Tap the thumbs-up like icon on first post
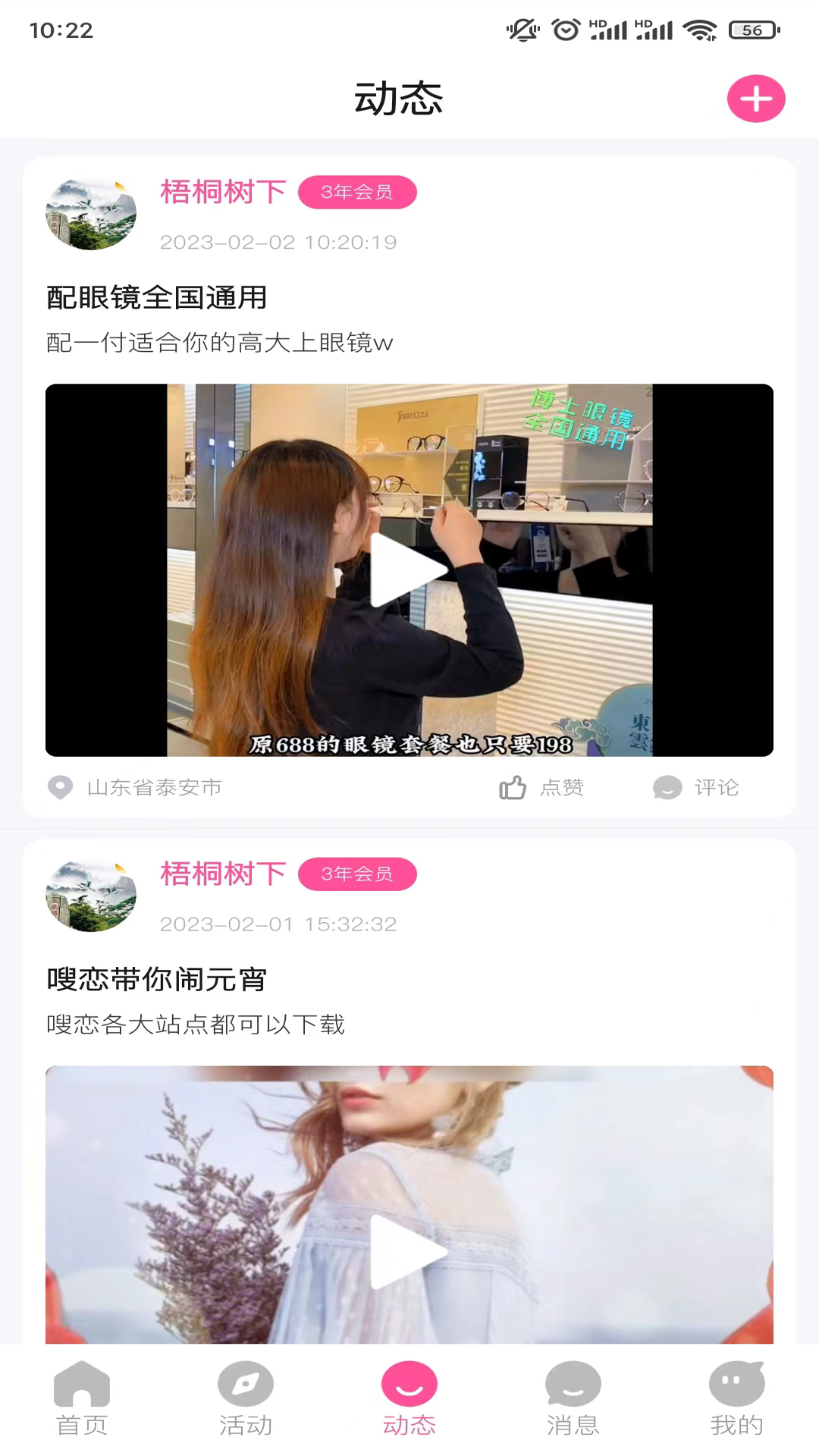Screen dimensions: 819x1456 tap(513, 787)
